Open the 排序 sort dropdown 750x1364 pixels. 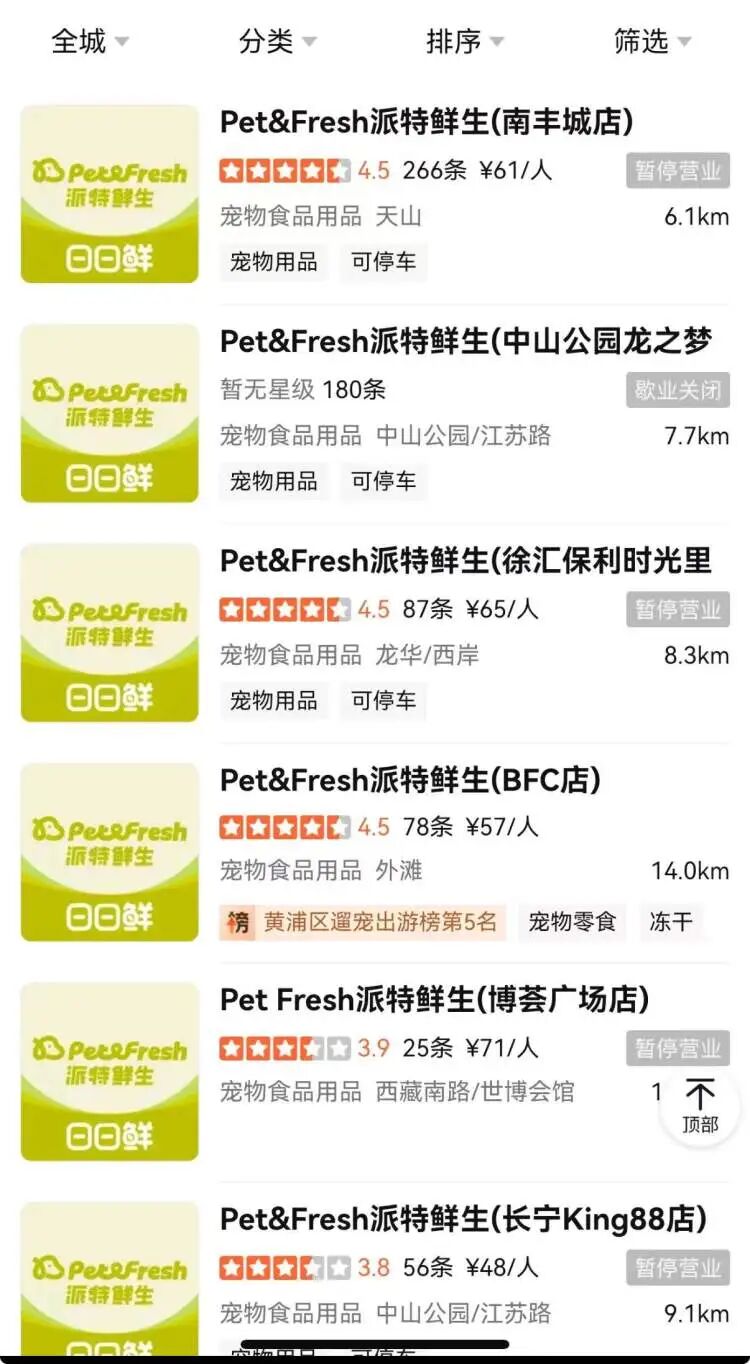click(x=464, y=41)
